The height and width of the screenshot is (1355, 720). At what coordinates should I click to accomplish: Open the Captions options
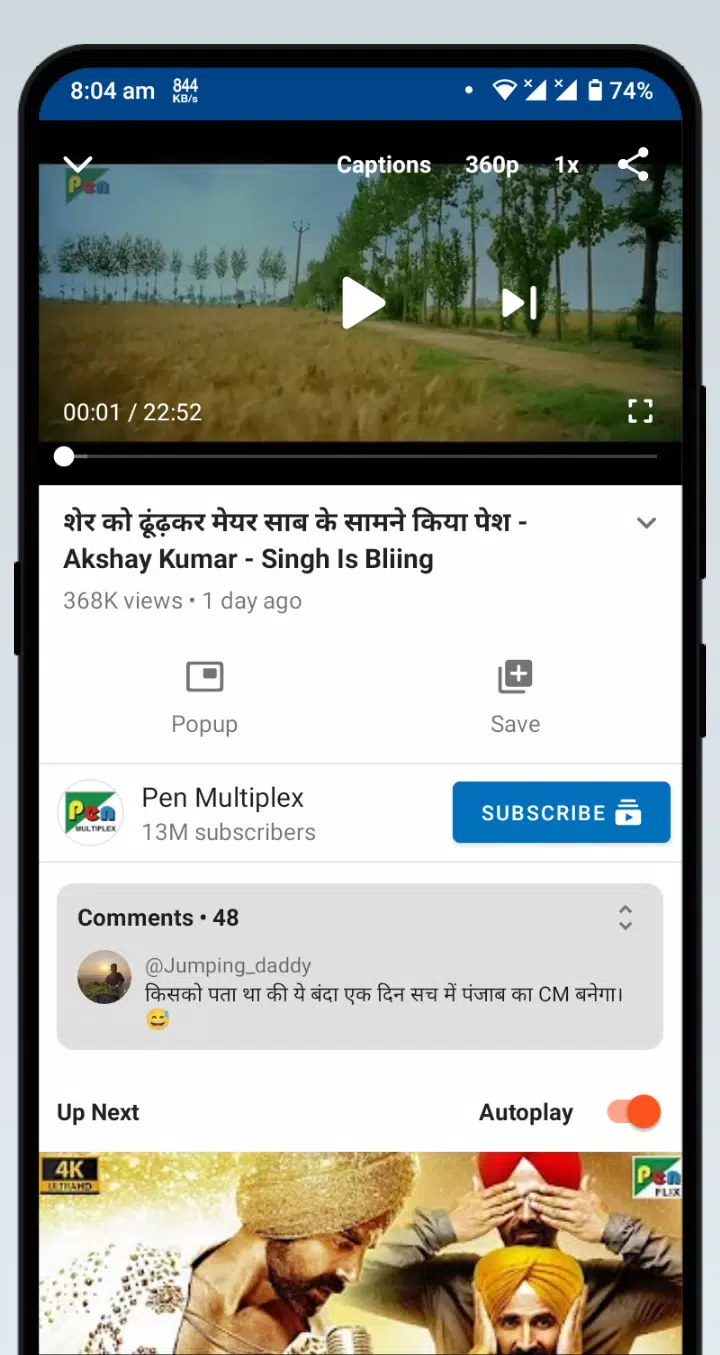coord(384,165)
